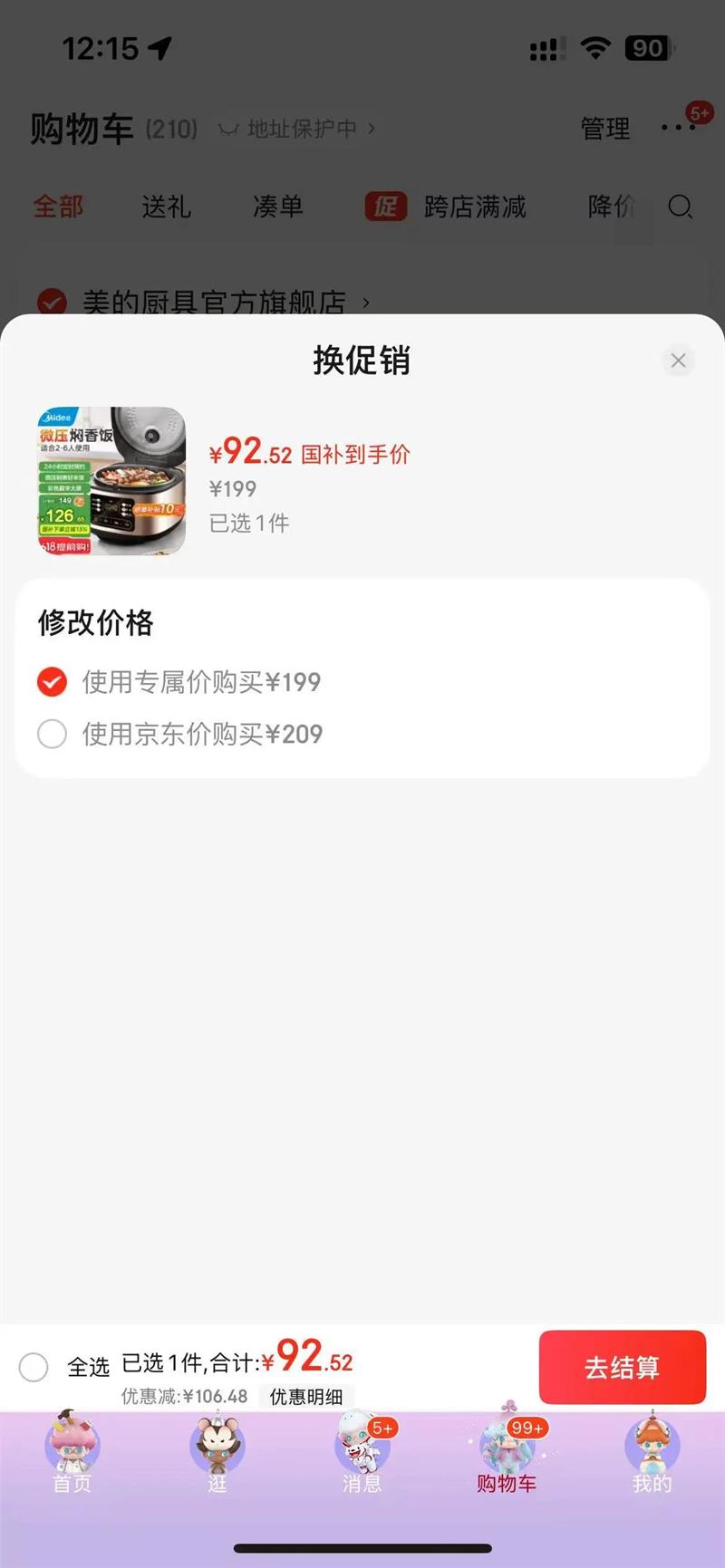Close the 换促销 promotion sheet
Viewport: 725px width, 1568px height.
pos(678,361)
